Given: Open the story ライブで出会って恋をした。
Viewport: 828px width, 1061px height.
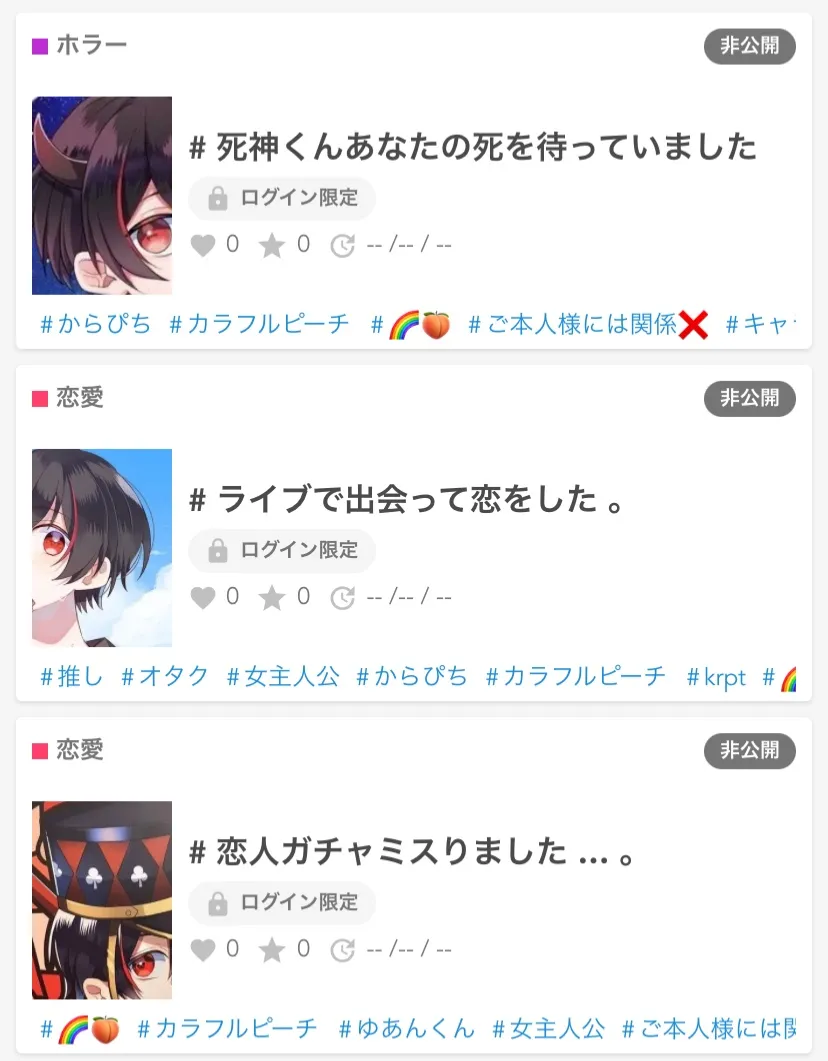Looking at the screenshot, I should pos(407,500).
